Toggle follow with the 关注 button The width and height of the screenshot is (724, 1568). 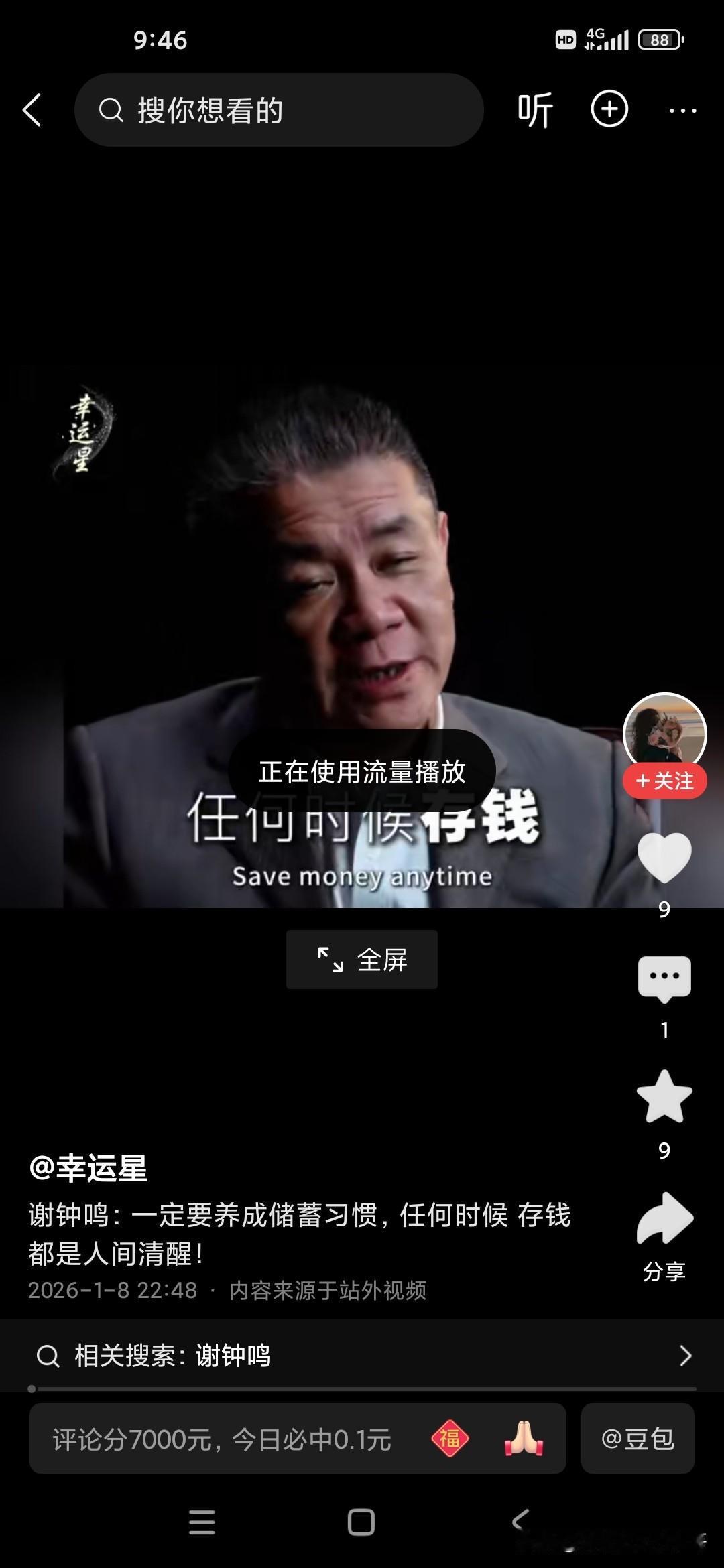coord(664,779)
